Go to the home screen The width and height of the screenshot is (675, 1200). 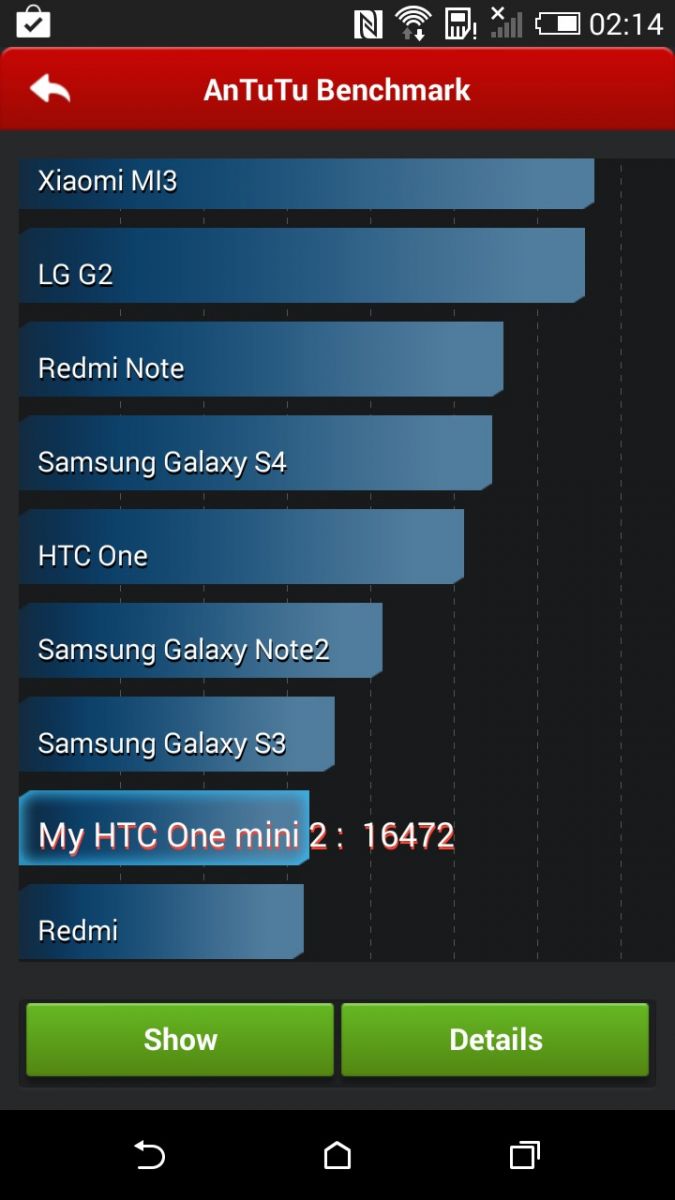(337, 1155)
